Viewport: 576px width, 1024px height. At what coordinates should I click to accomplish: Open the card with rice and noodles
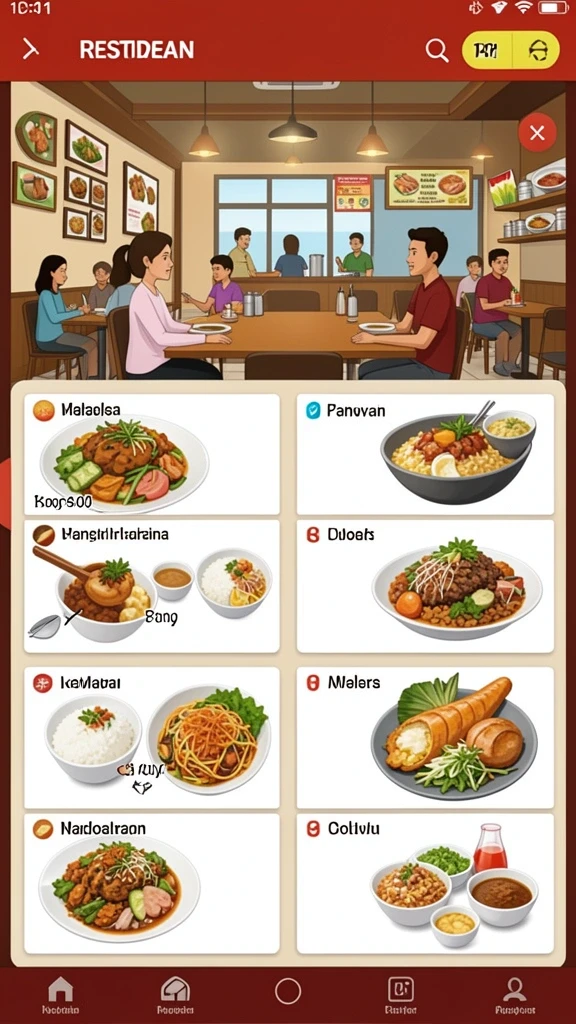tap(152, 737)
